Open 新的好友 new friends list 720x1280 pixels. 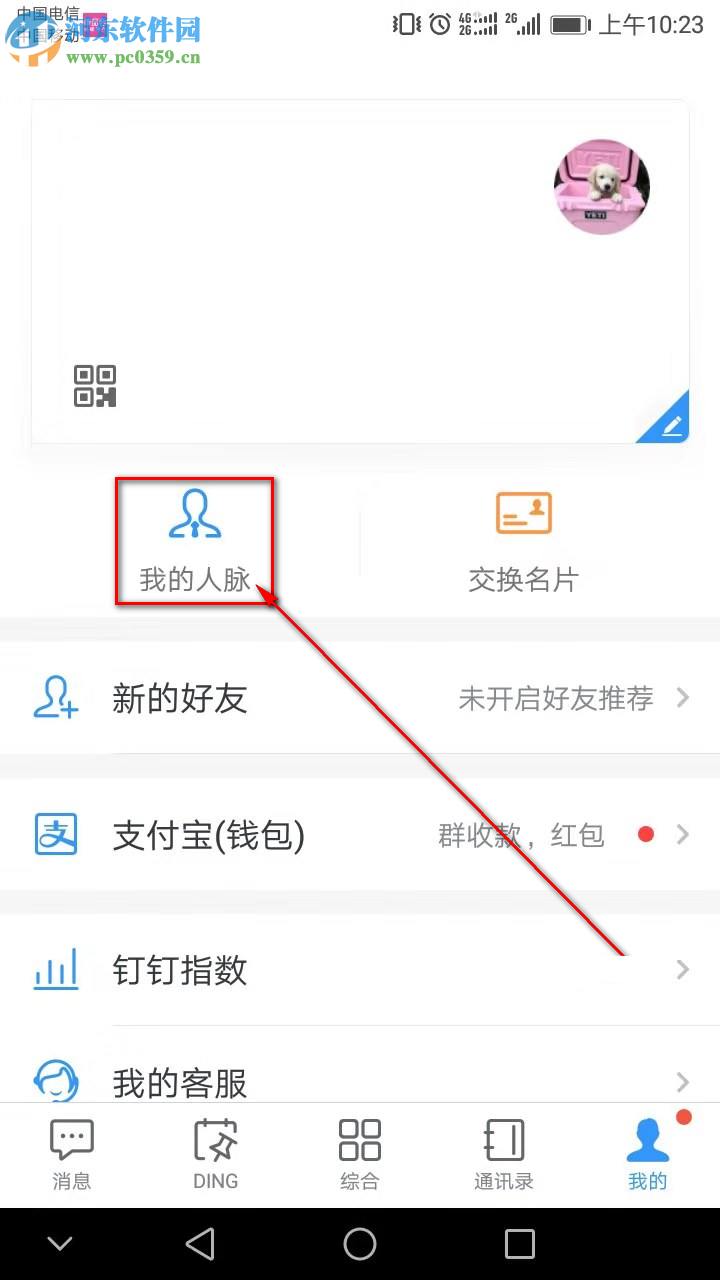coord(178,698)
